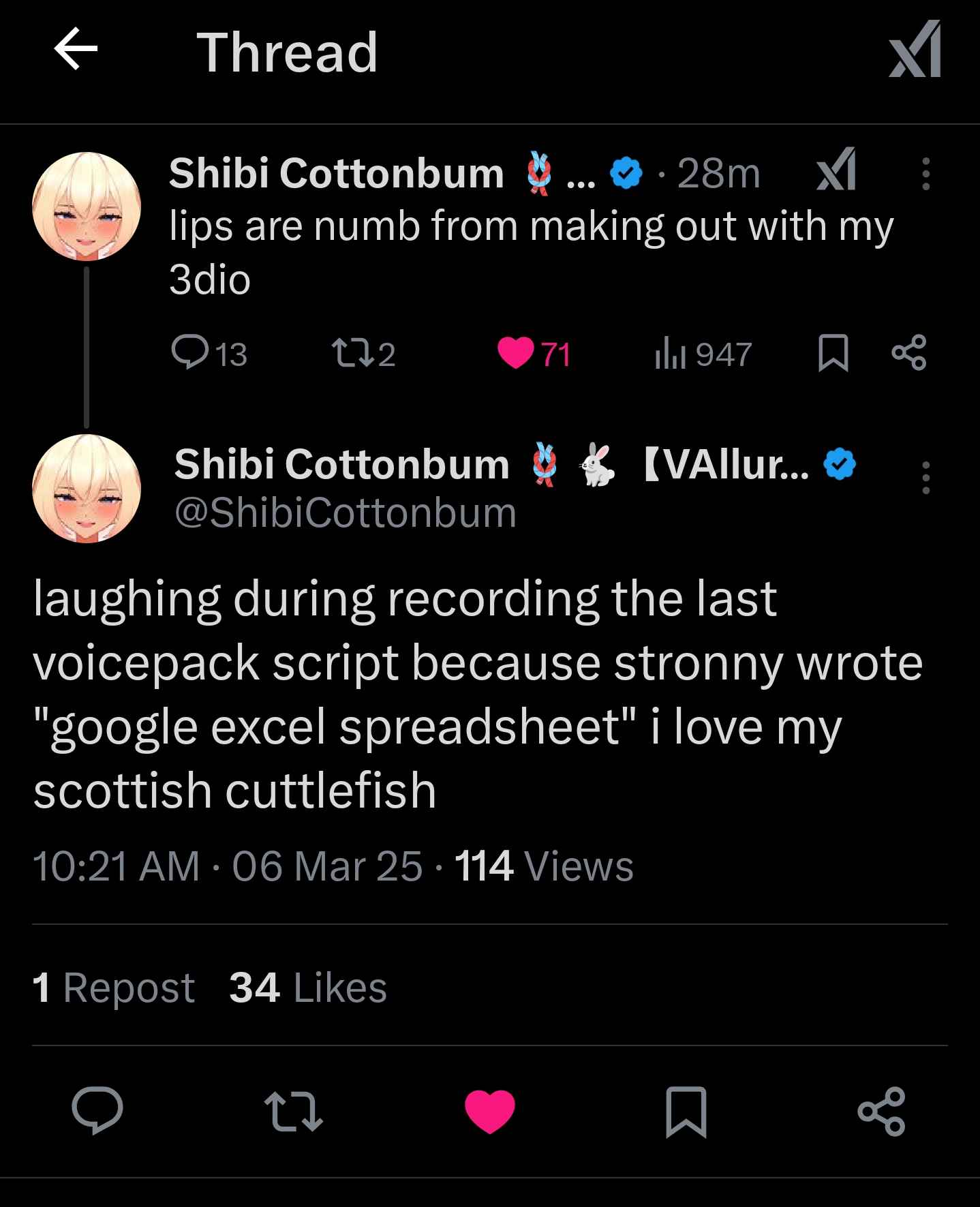Screen dimensions: 980x1207
Task: Unlike the post with 71 likes
Action: (x=516, y=353)
